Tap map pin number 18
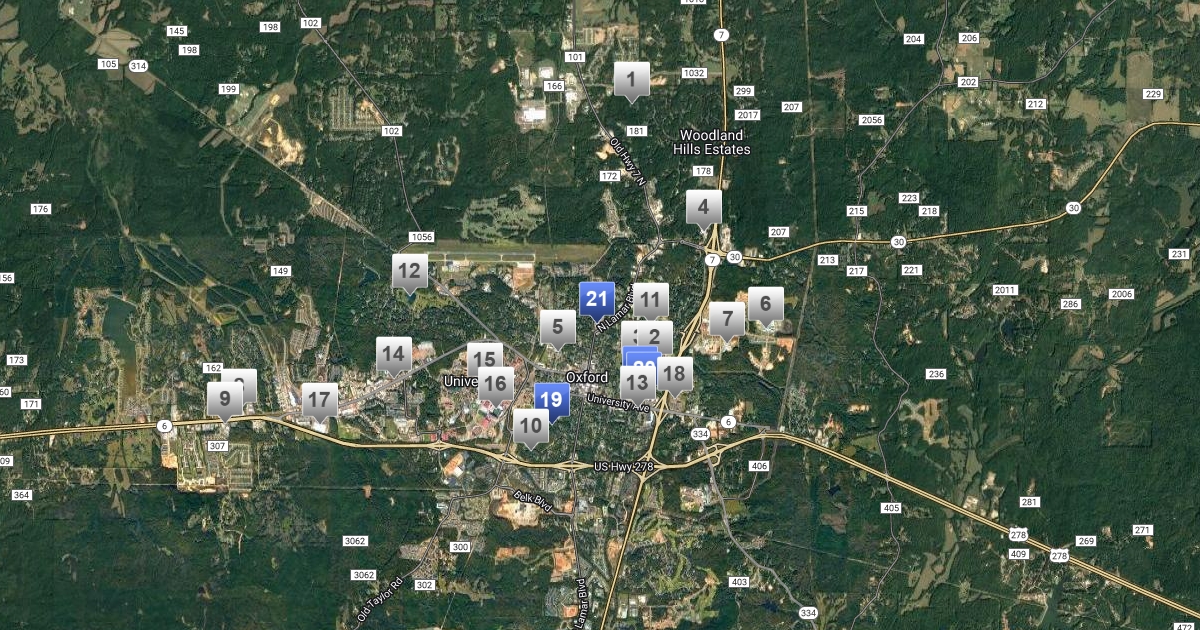The image size is (1200, 630). [675, 375]
